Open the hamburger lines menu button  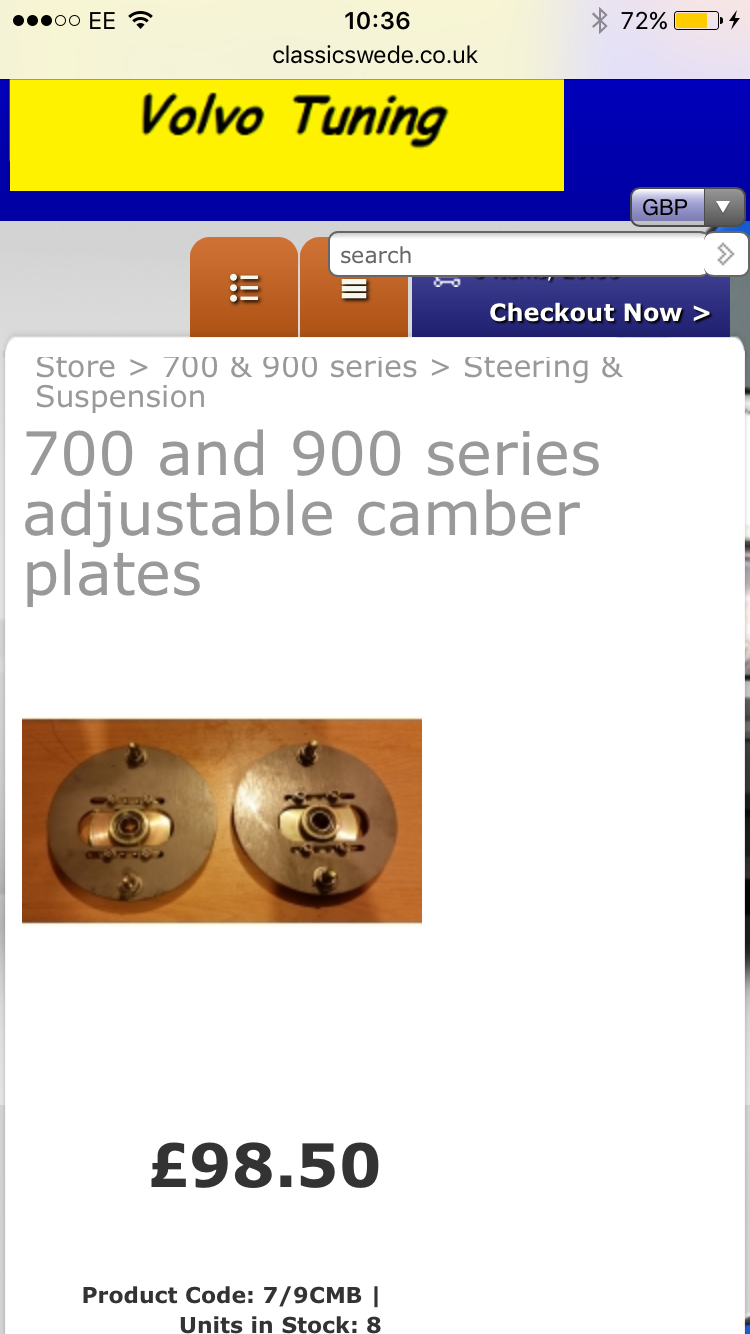click(x=354, y=290)
